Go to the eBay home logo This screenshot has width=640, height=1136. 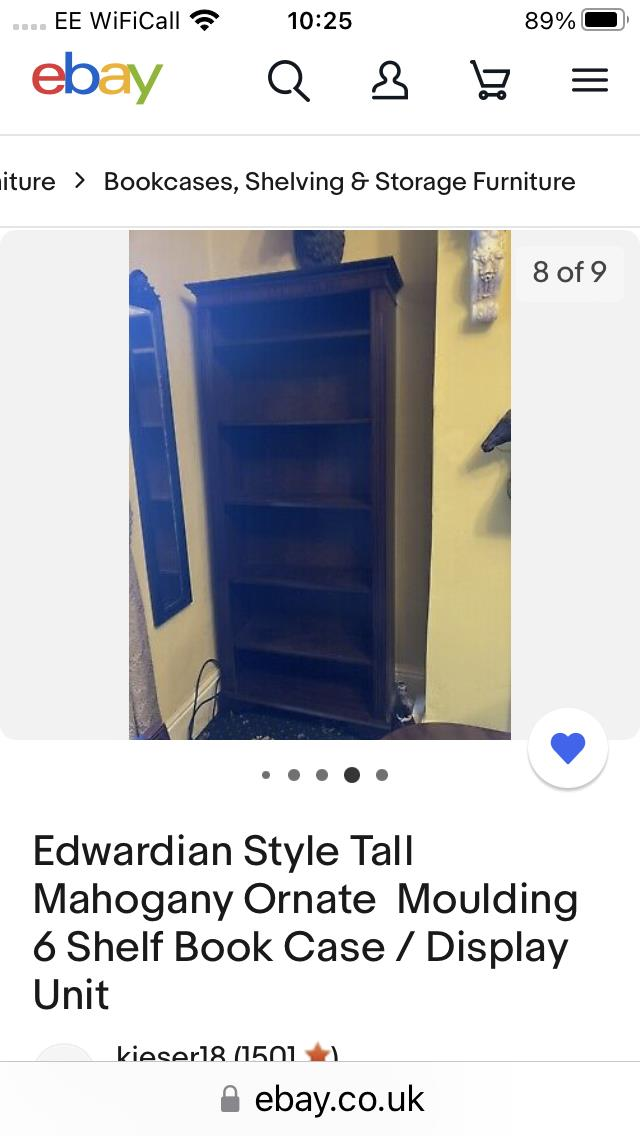(97, 79)
